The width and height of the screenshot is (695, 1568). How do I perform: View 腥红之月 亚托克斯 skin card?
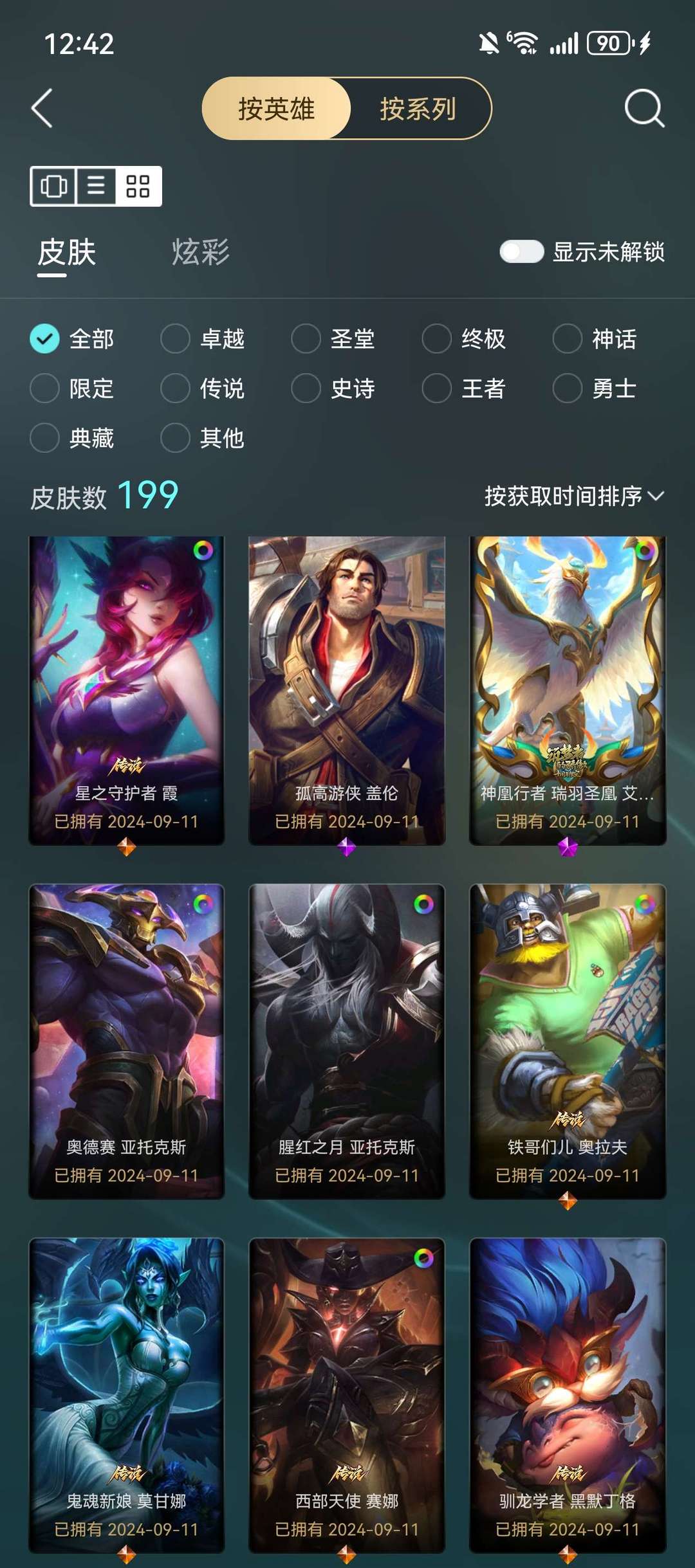click(x=347, y=1041)
